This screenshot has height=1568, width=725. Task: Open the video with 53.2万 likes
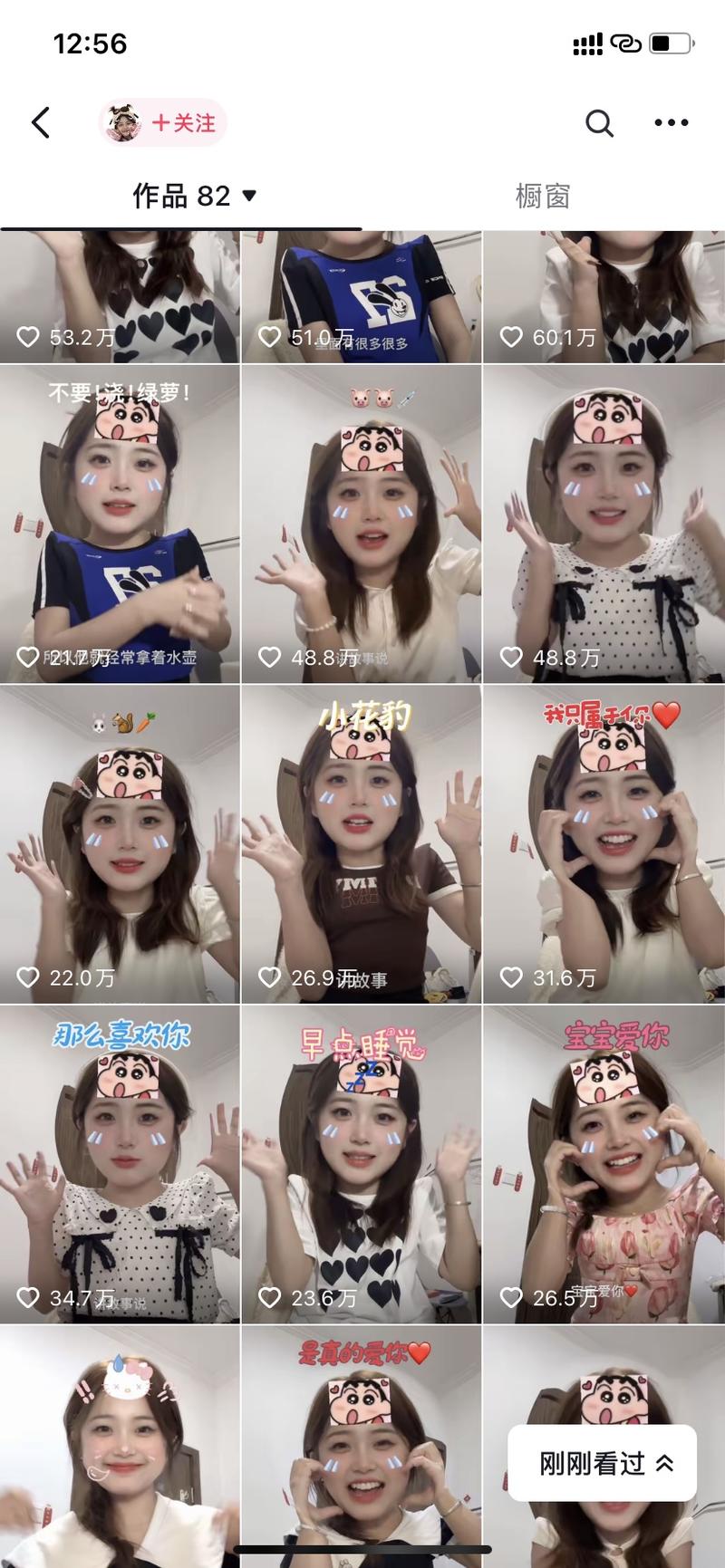tap(120, 297)
